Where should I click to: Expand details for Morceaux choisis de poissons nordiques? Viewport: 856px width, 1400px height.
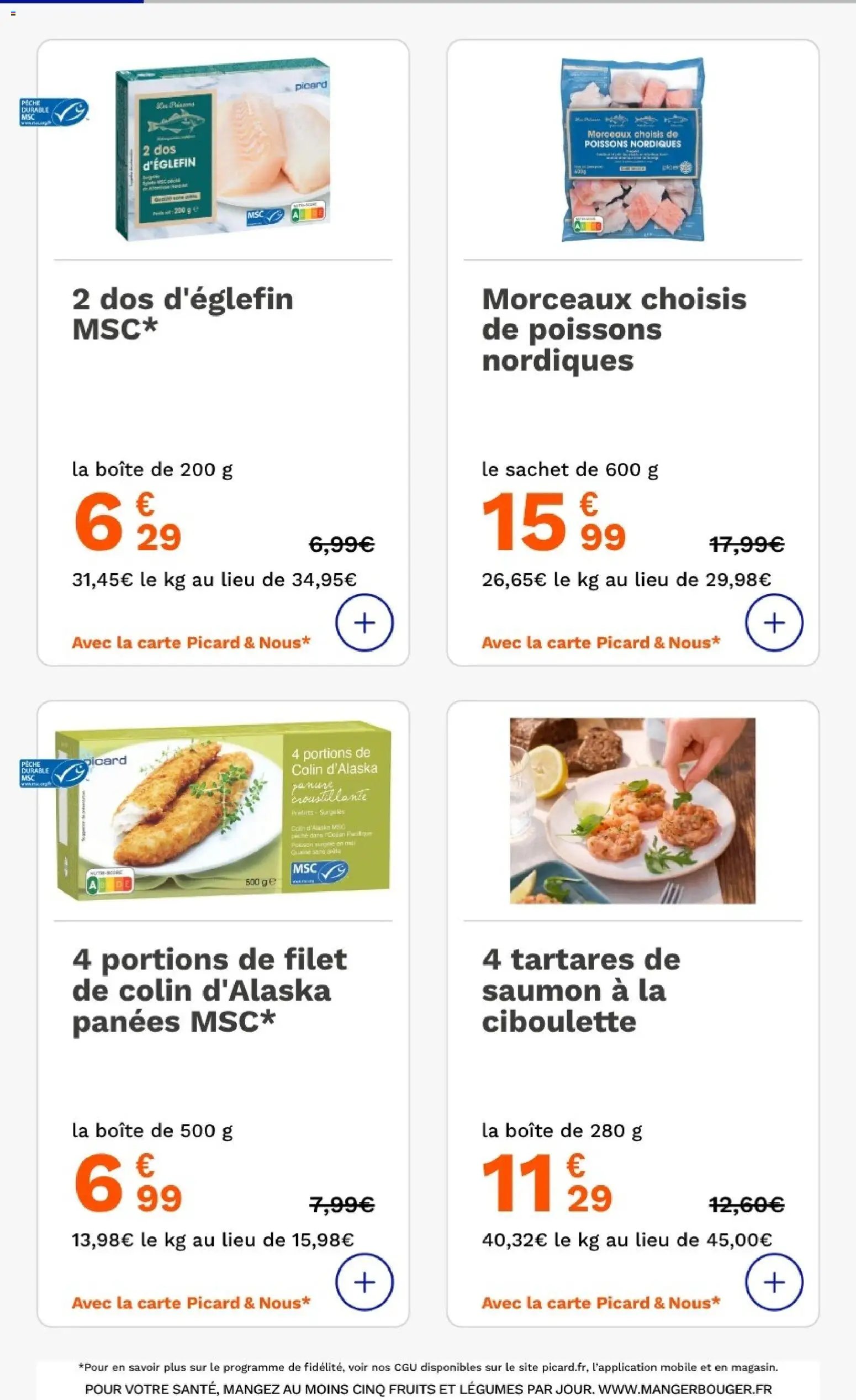coord(774,623)
